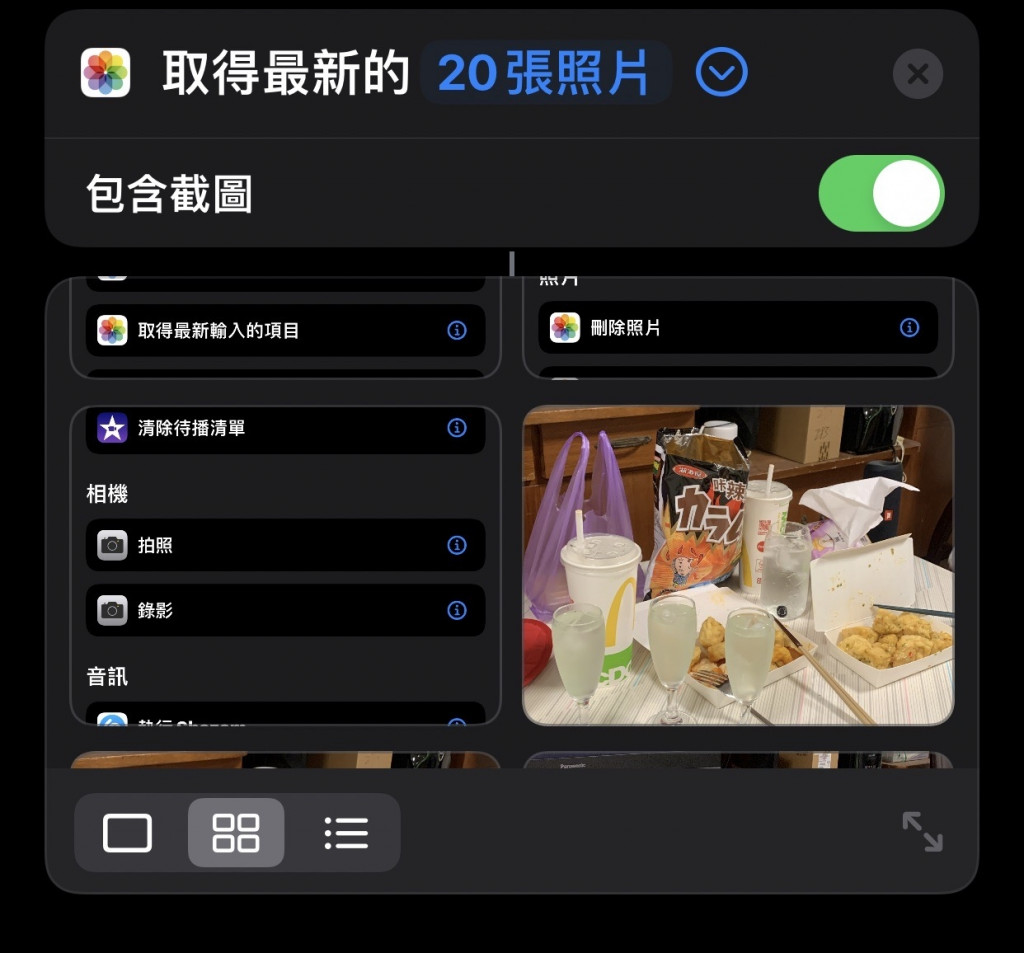1024x953 pixels.
Task: Open the screenshot tile showing 取得最新輸入的項目
Action: 285,328
